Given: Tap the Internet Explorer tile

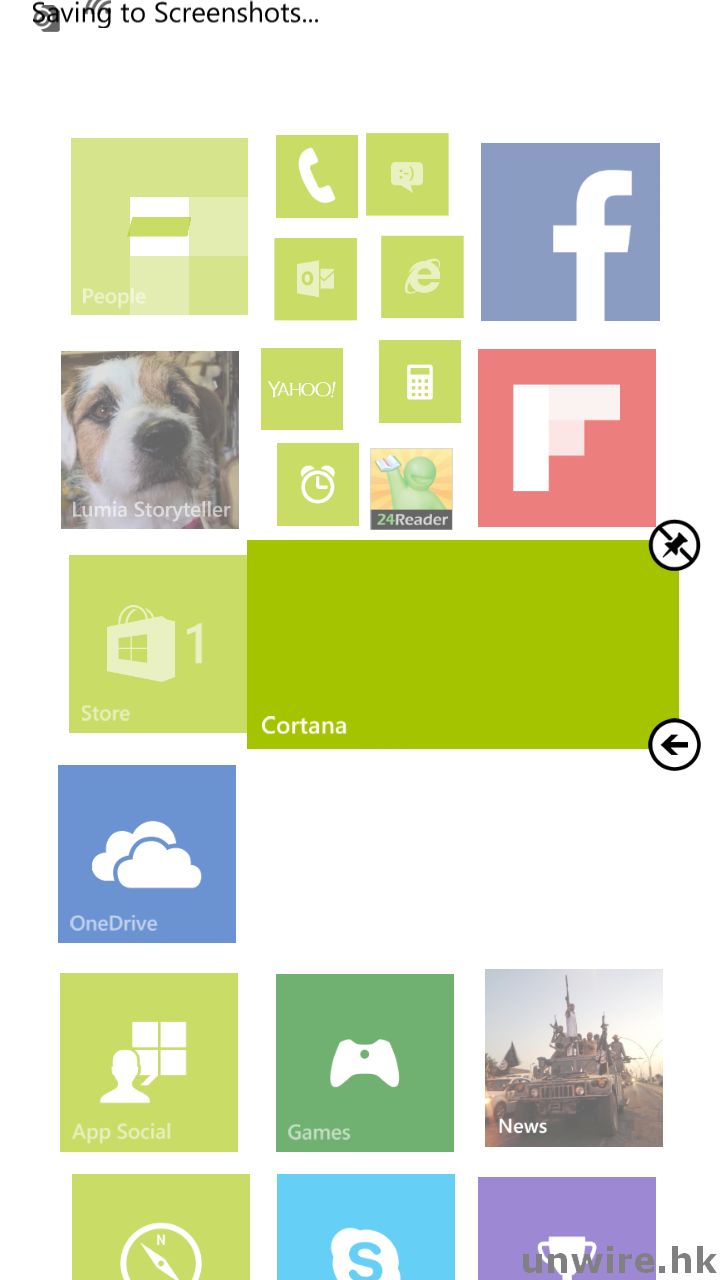Looking at the screenshot, I should pos(422,277).
